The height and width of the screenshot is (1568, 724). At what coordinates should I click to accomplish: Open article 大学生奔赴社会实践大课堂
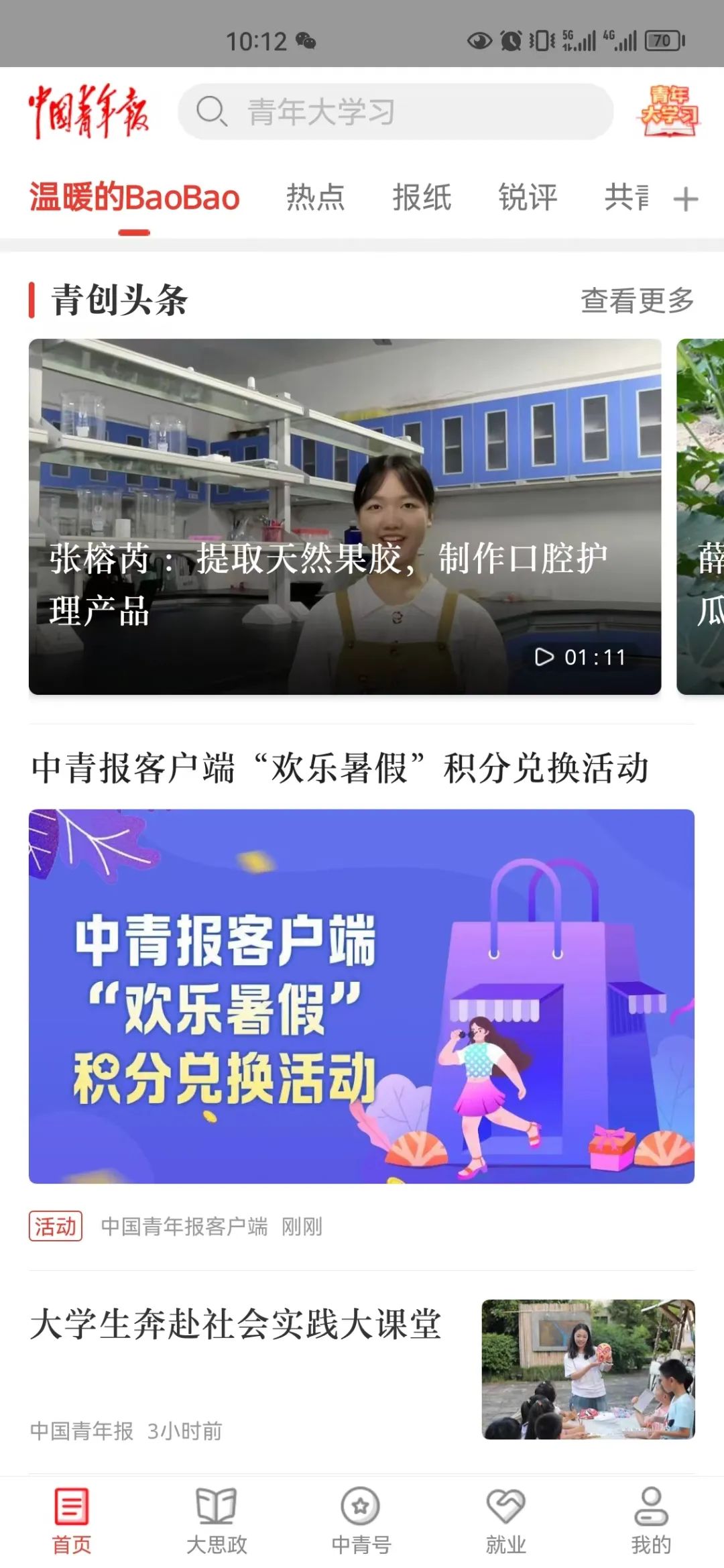pos(236,1325)
